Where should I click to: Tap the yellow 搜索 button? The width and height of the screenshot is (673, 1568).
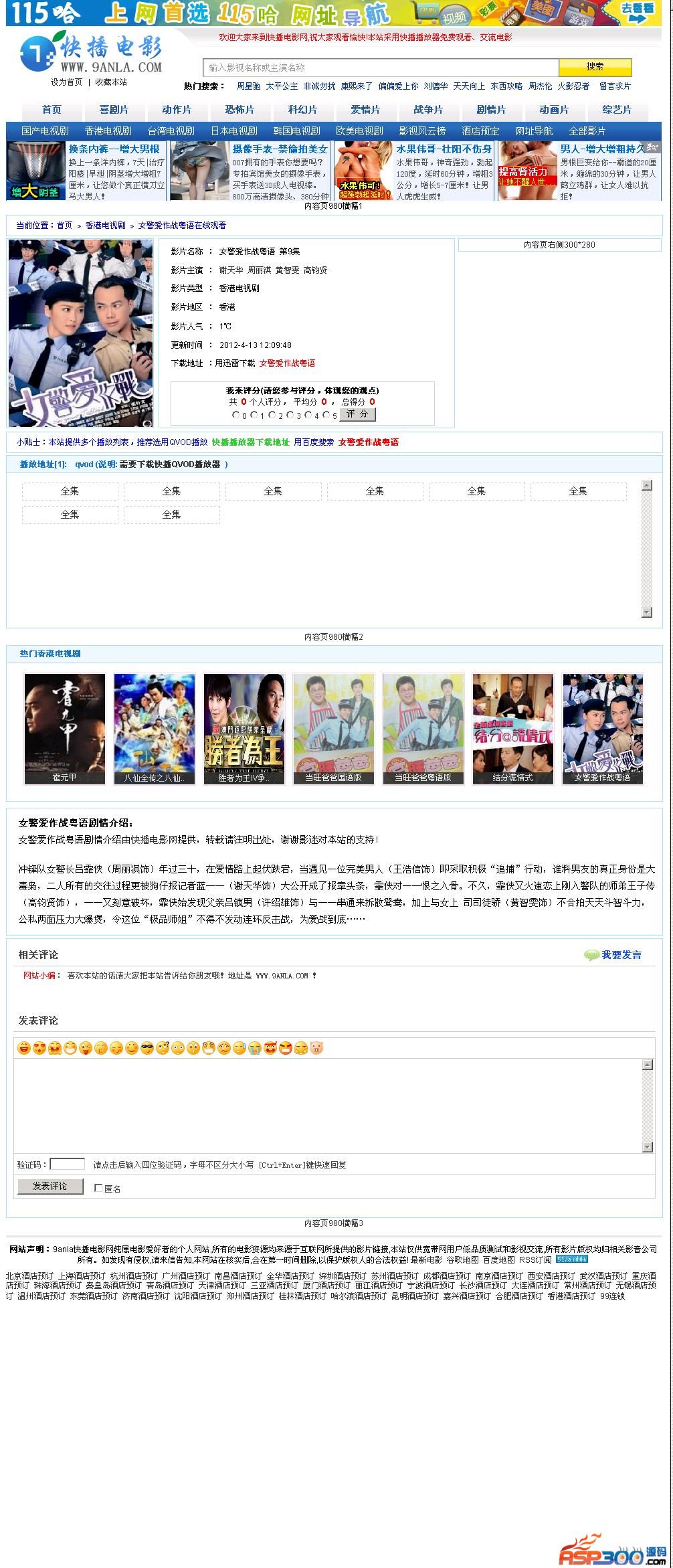(595, 67)
